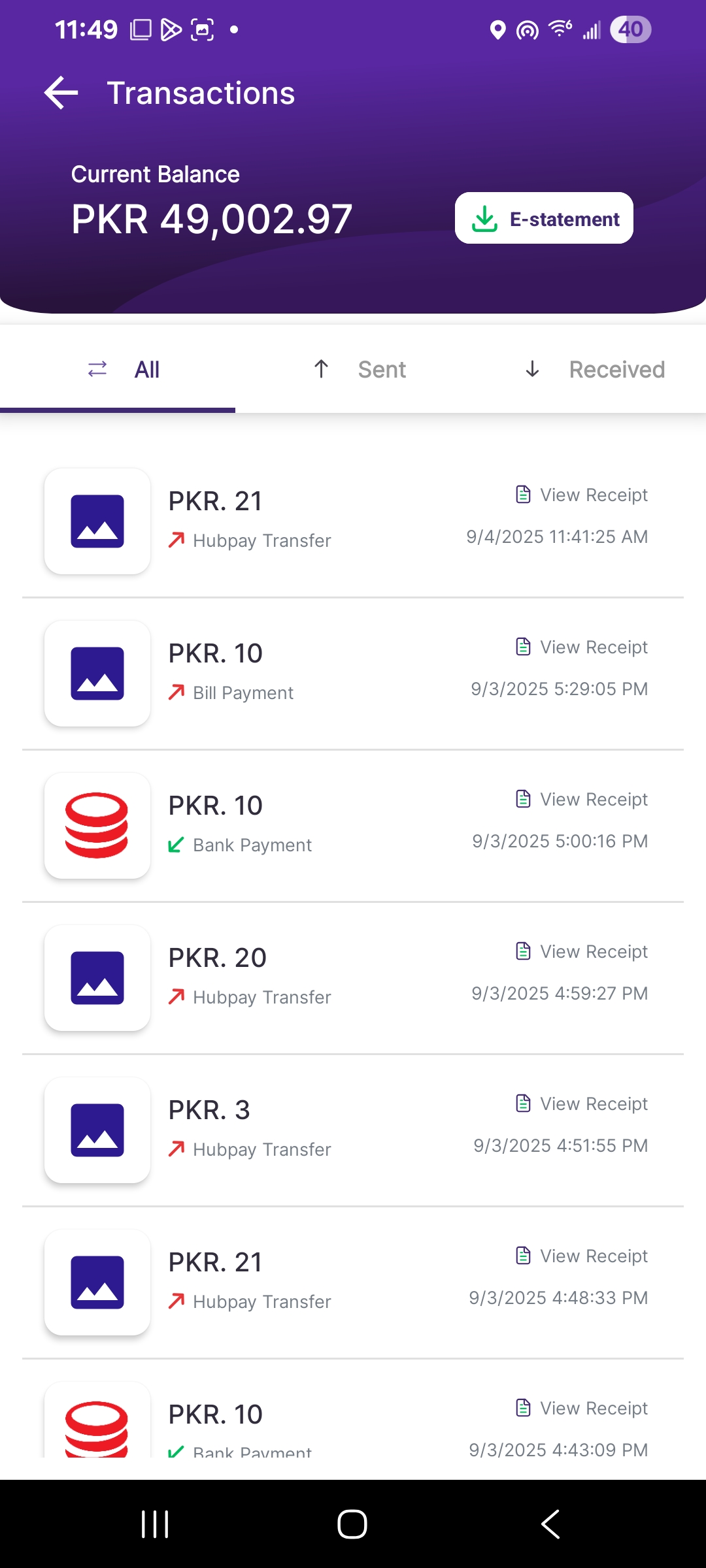Select the All transactions tab
Screen dimensions: 706x1568
(x=118, y=370)
